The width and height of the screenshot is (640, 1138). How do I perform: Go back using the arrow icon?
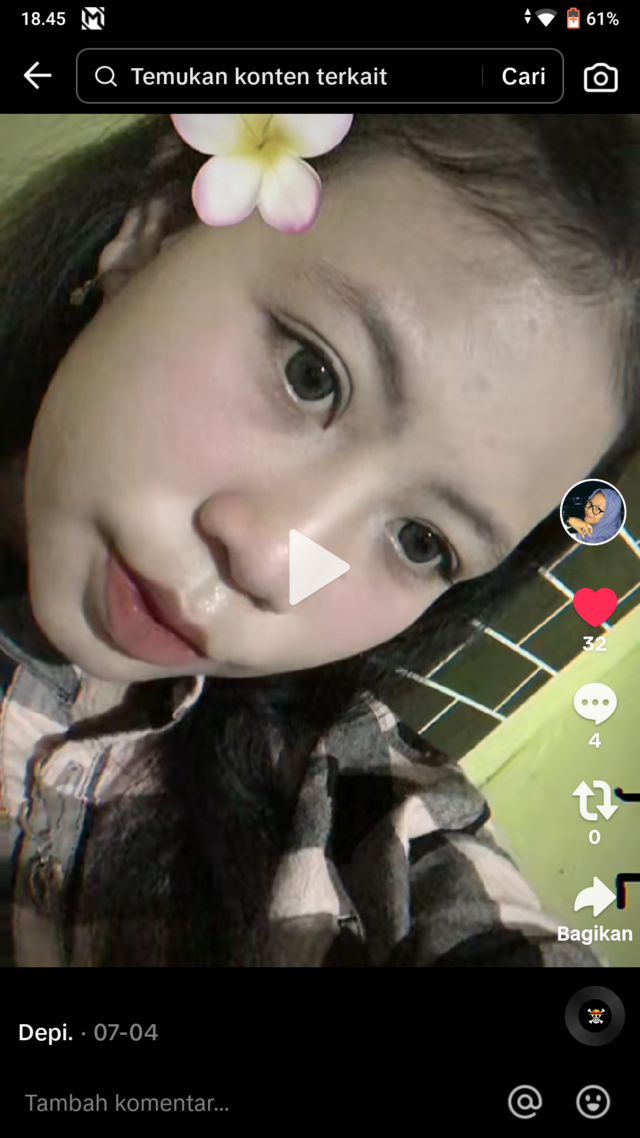tap(37, 76)
